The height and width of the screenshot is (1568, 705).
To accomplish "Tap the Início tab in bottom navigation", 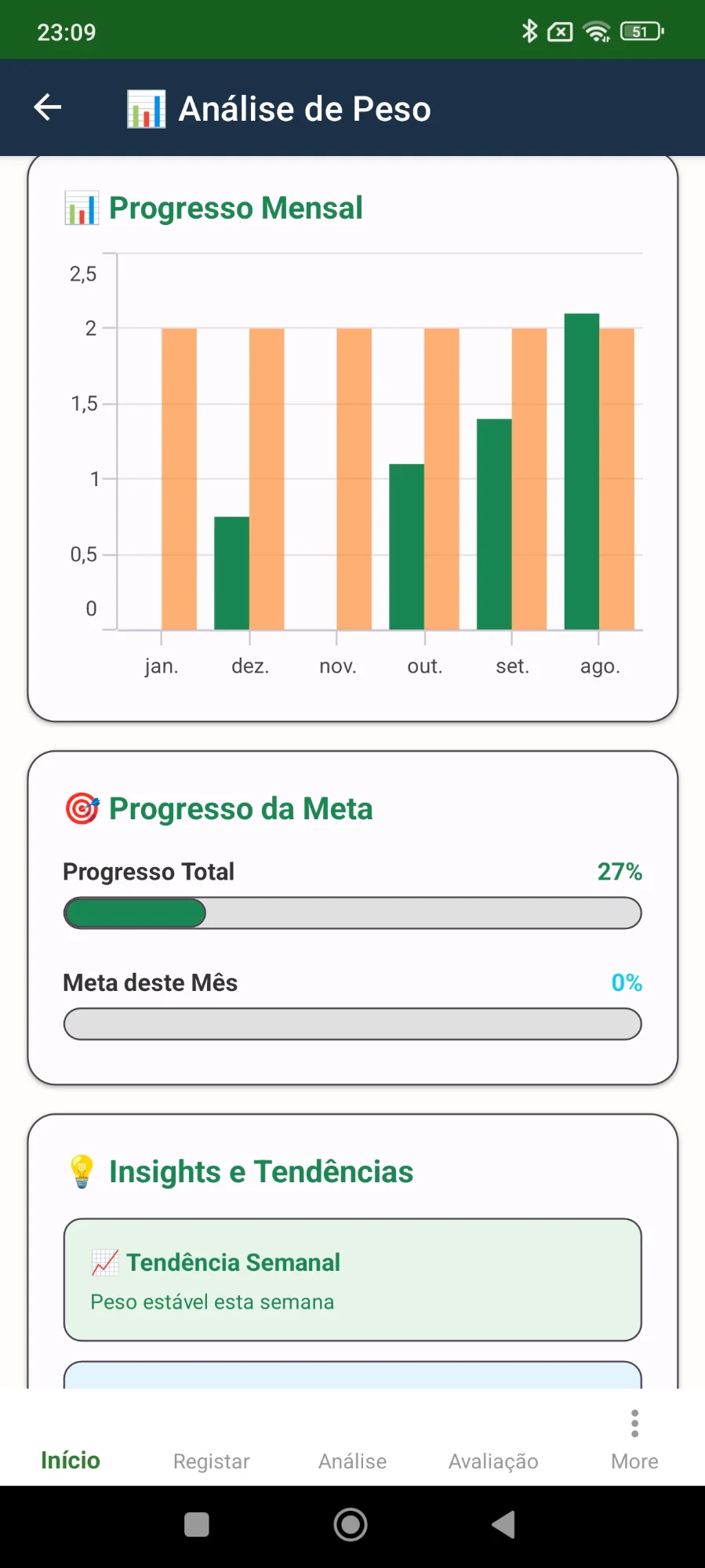I will [x=70, y=1460].
